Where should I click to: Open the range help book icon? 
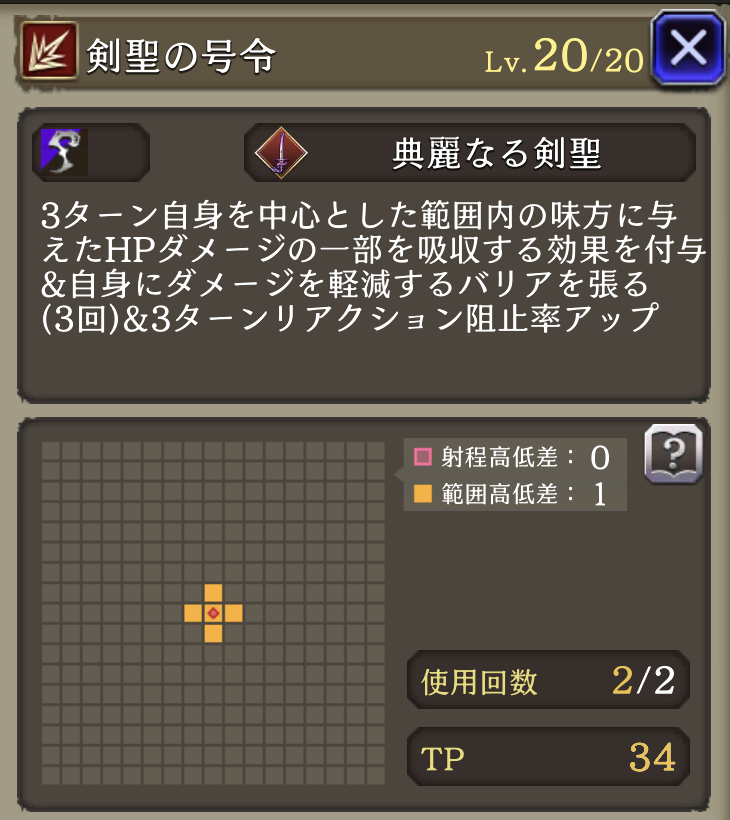673,456
